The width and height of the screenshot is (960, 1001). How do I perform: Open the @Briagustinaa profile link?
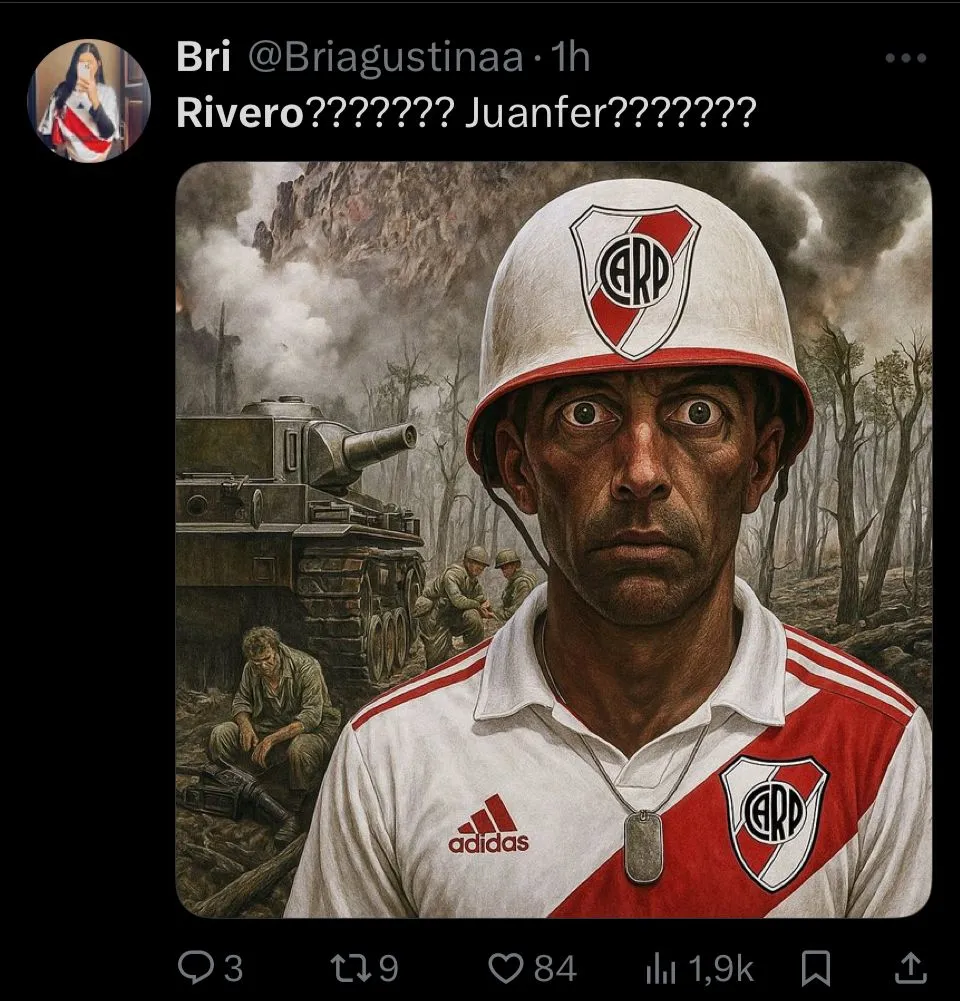click(x=385, y=58)
